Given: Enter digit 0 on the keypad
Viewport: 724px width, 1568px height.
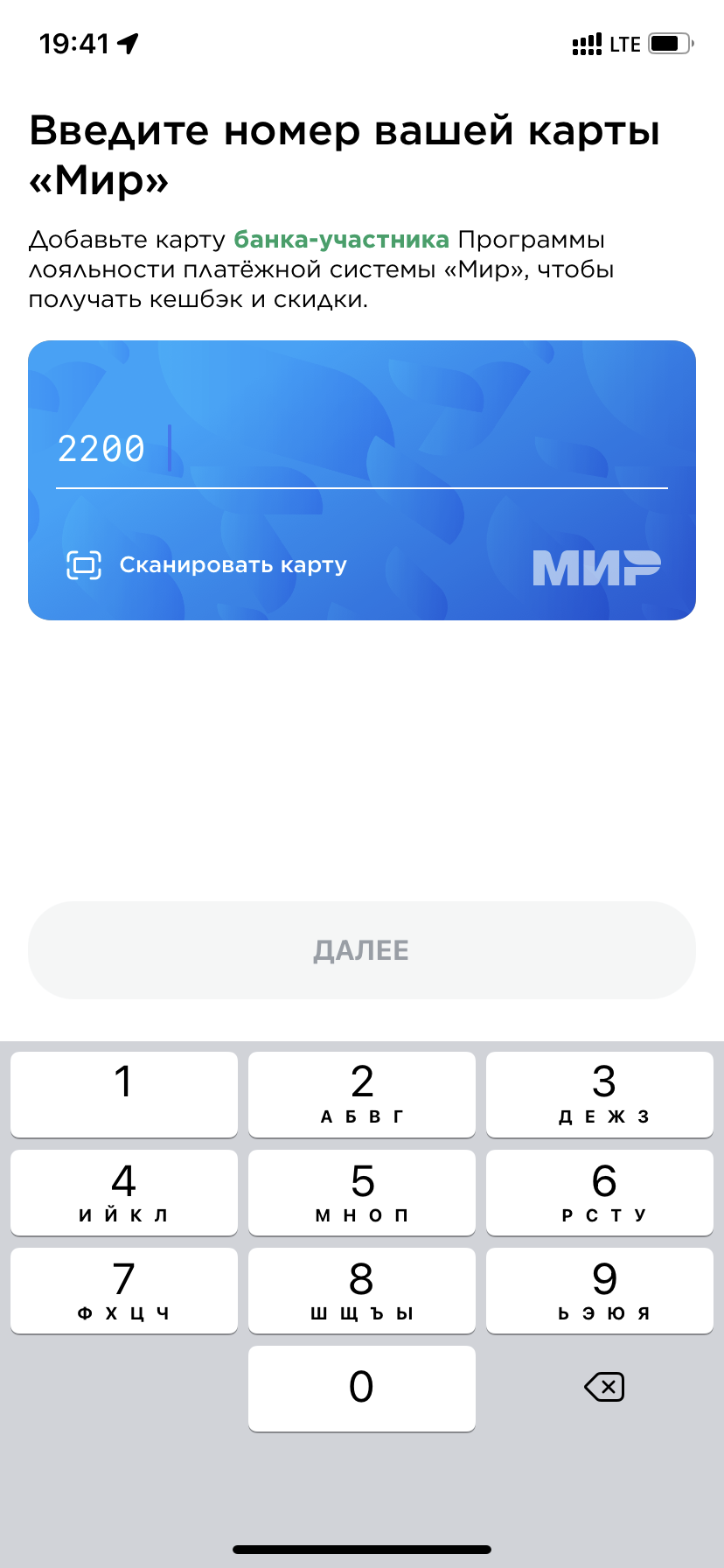Looking at the screenshot, I should [x=362, y=1389].
